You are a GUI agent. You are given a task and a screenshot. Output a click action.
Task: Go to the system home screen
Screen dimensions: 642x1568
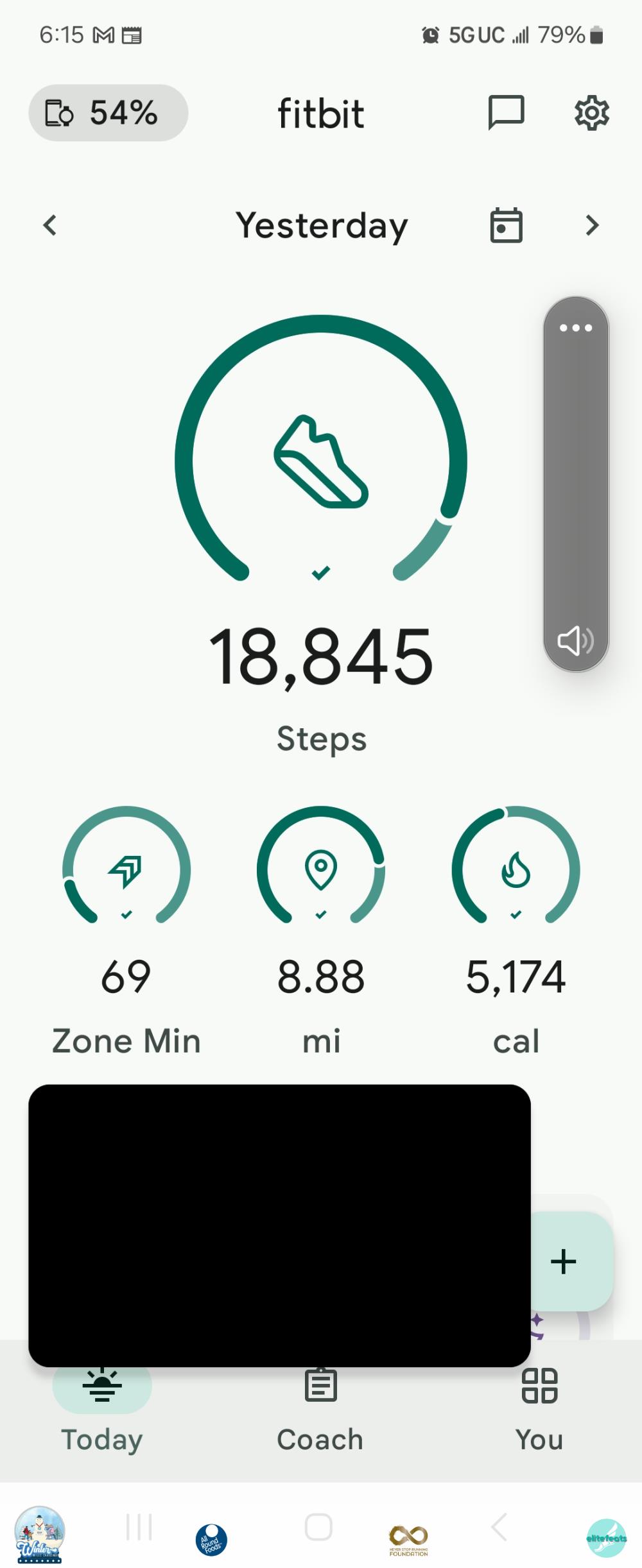click(318, 1527)
